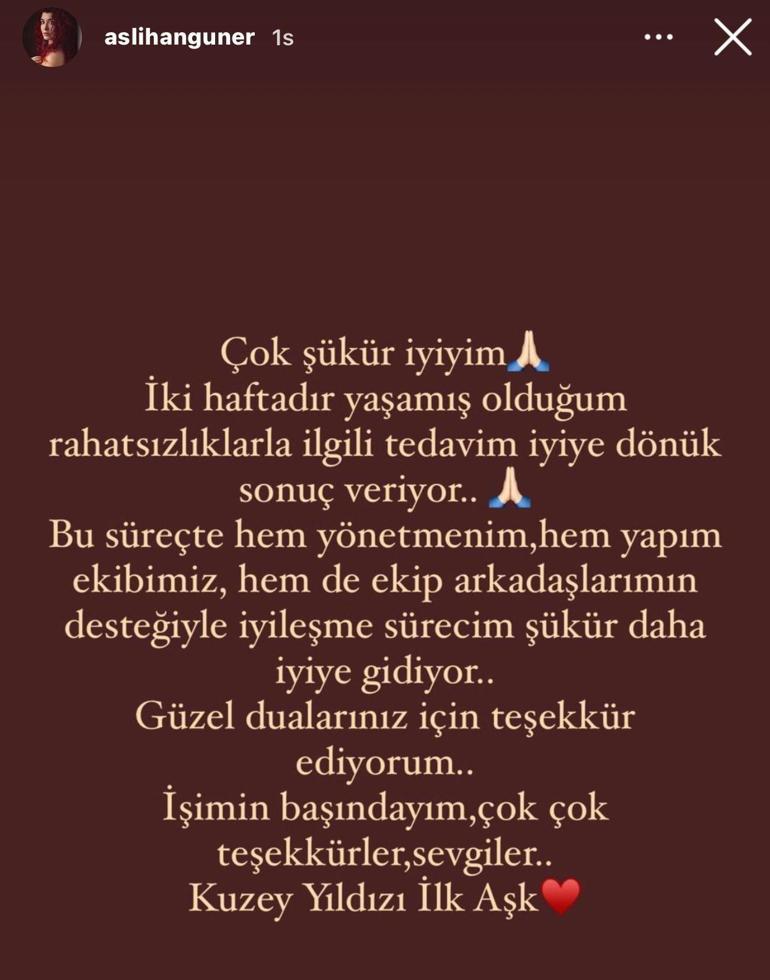This screenshot has height=980, width=770.
Task: Open the aslihanguner username link
Action: point(179,38)
